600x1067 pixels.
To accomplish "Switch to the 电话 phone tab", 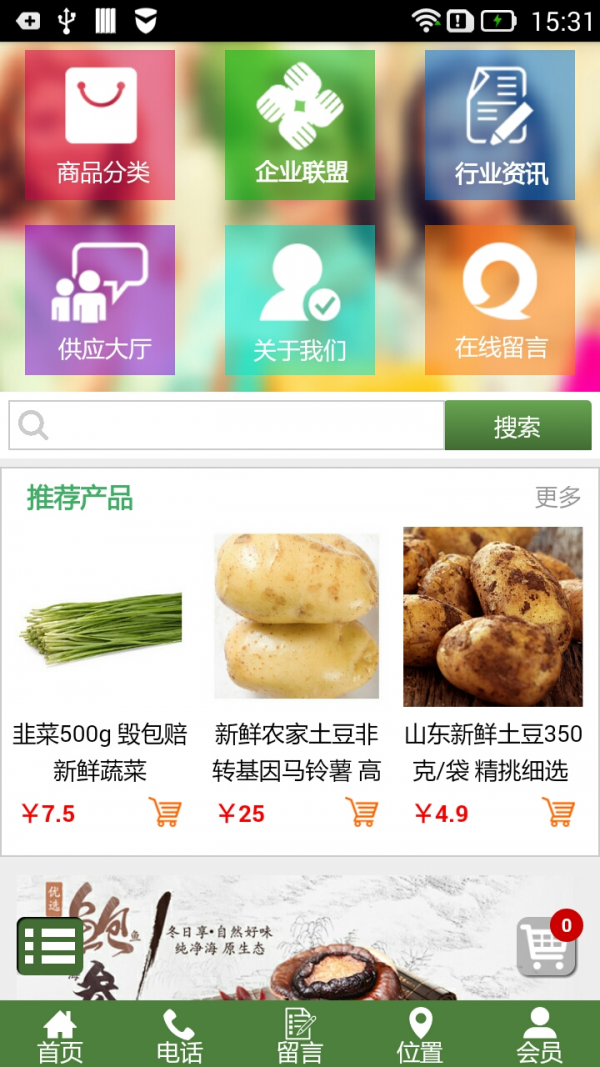I will coord(180,1035).
